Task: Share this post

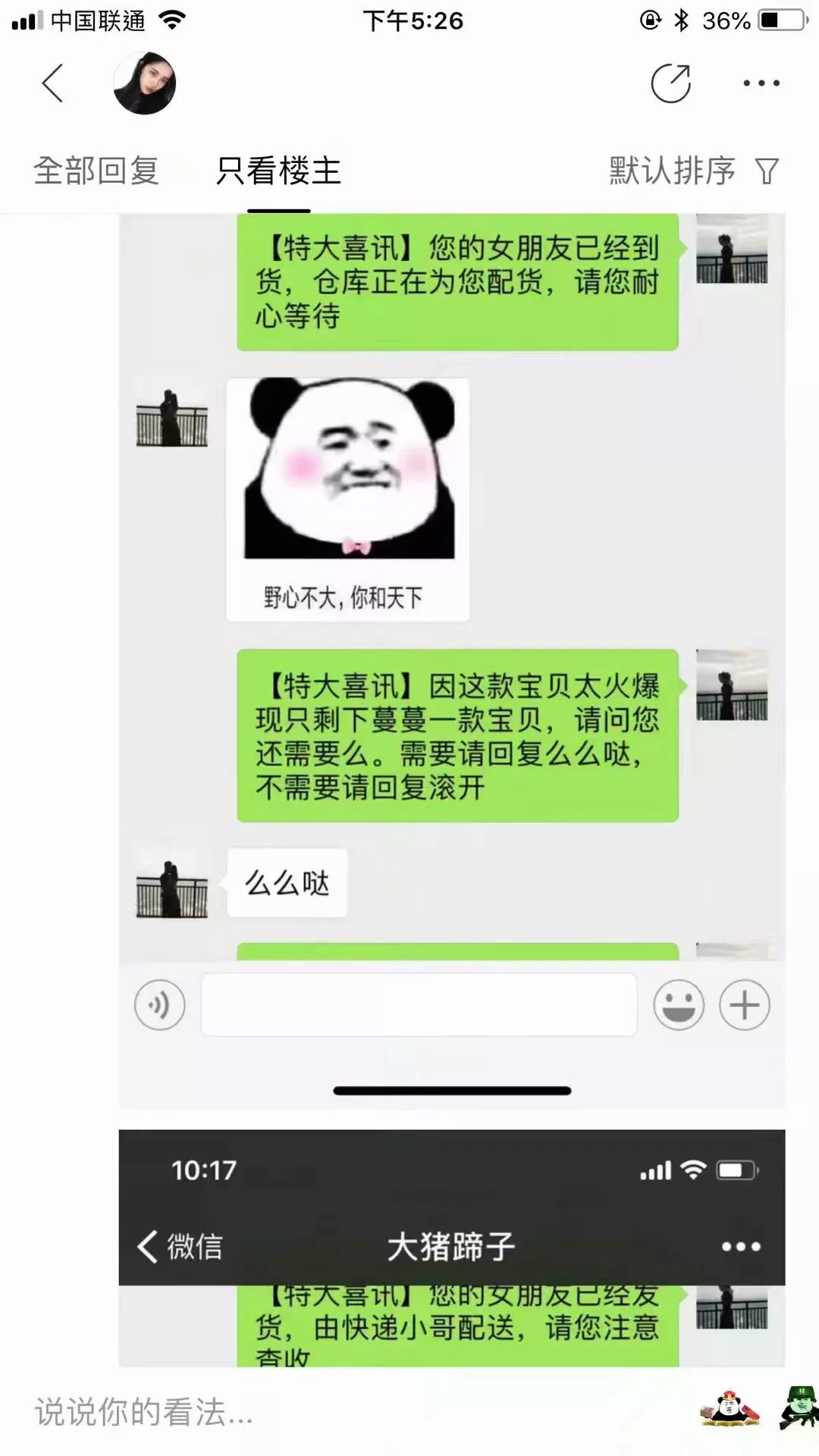Action: tap(670, 83)
